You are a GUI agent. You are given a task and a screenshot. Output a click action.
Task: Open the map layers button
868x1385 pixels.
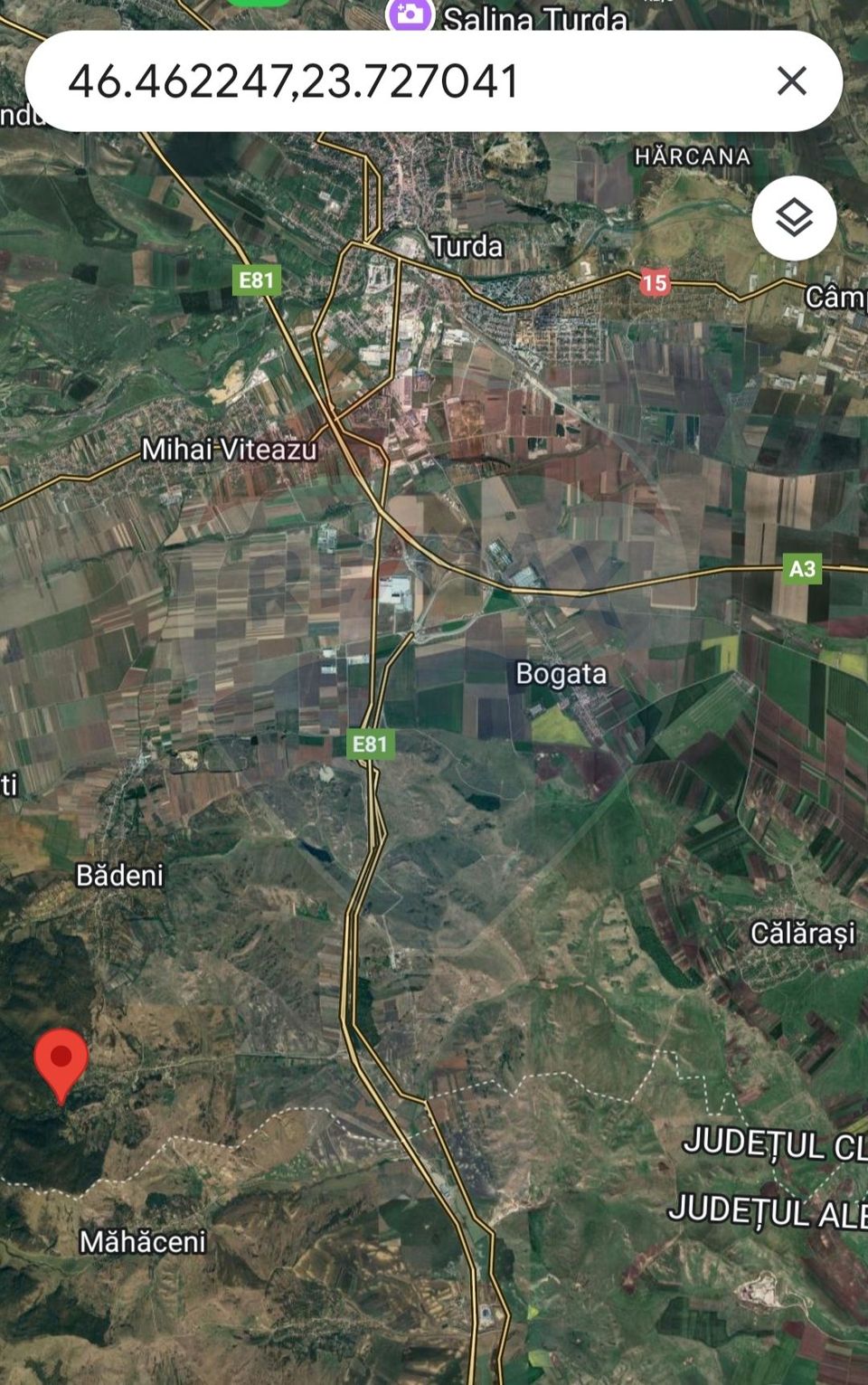tap(794, 218)
